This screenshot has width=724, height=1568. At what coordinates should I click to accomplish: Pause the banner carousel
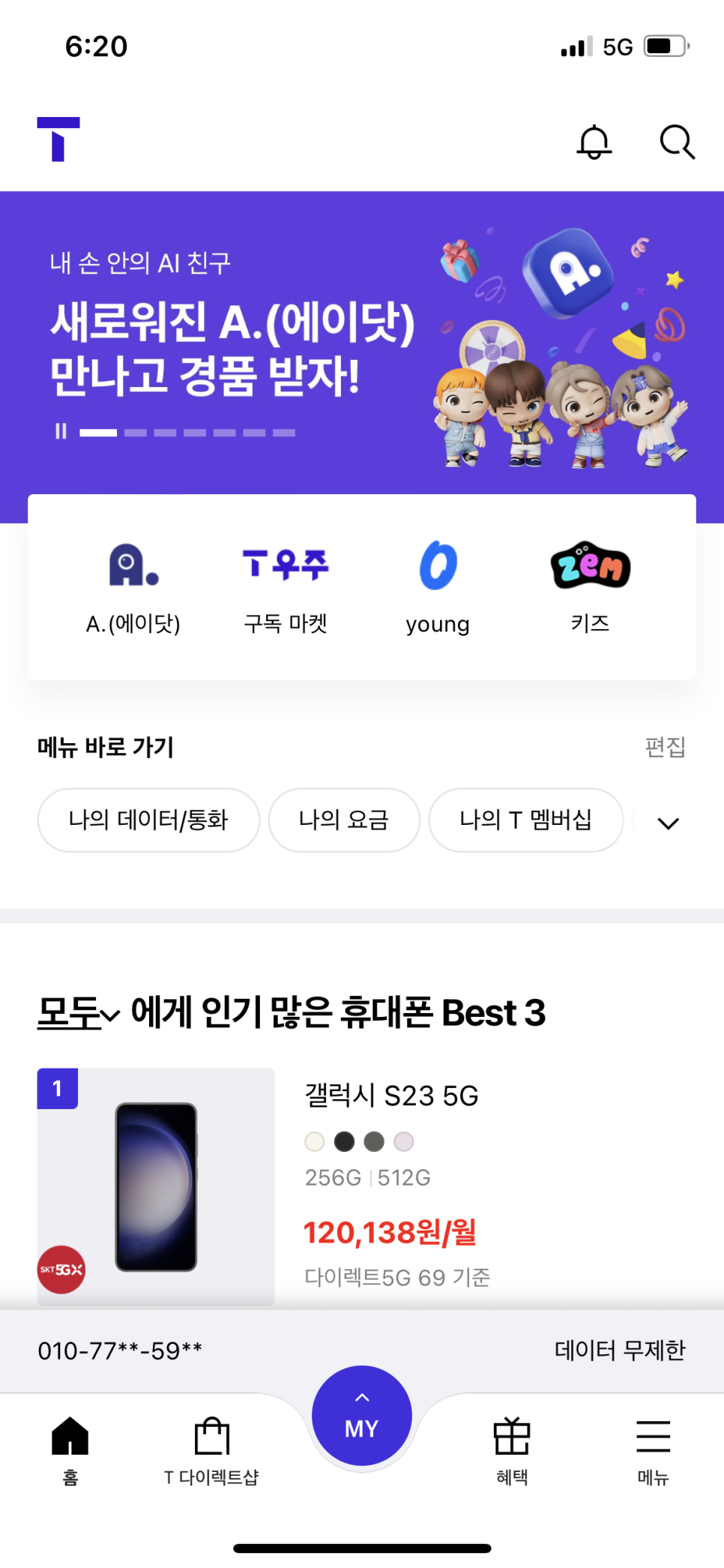[x=61, y=431]
